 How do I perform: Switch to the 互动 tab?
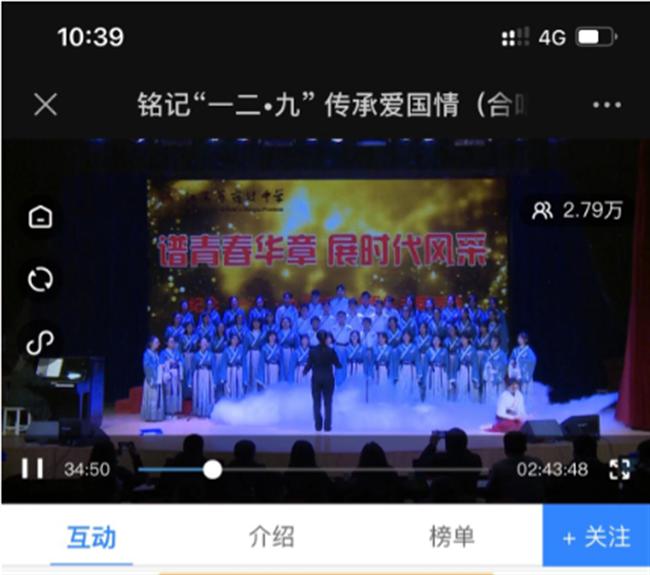pyautogui.click(x=91, y=537)
